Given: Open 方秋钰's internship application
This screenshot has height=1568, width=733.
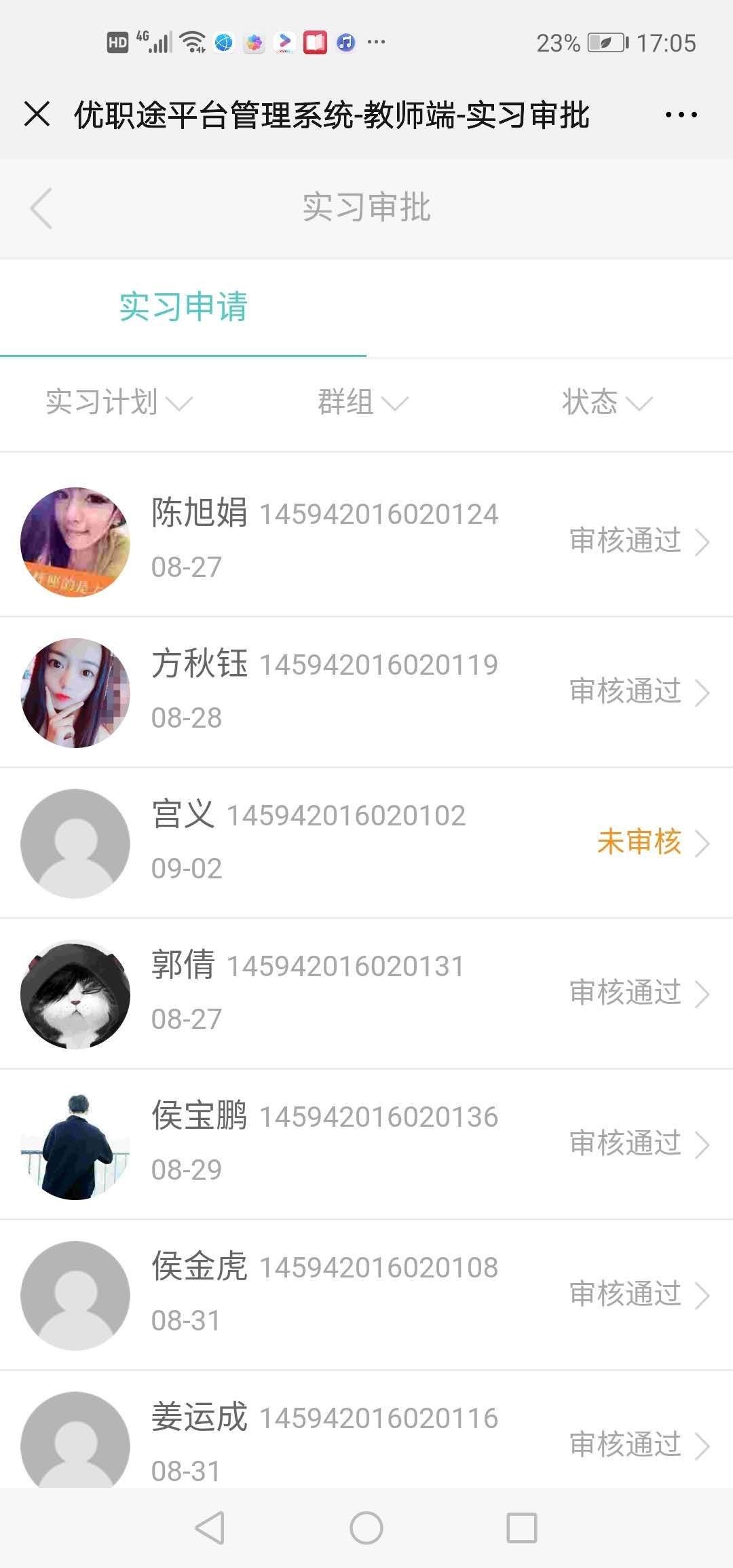Looking at the screenshot, I should click(x=366, y=692).
